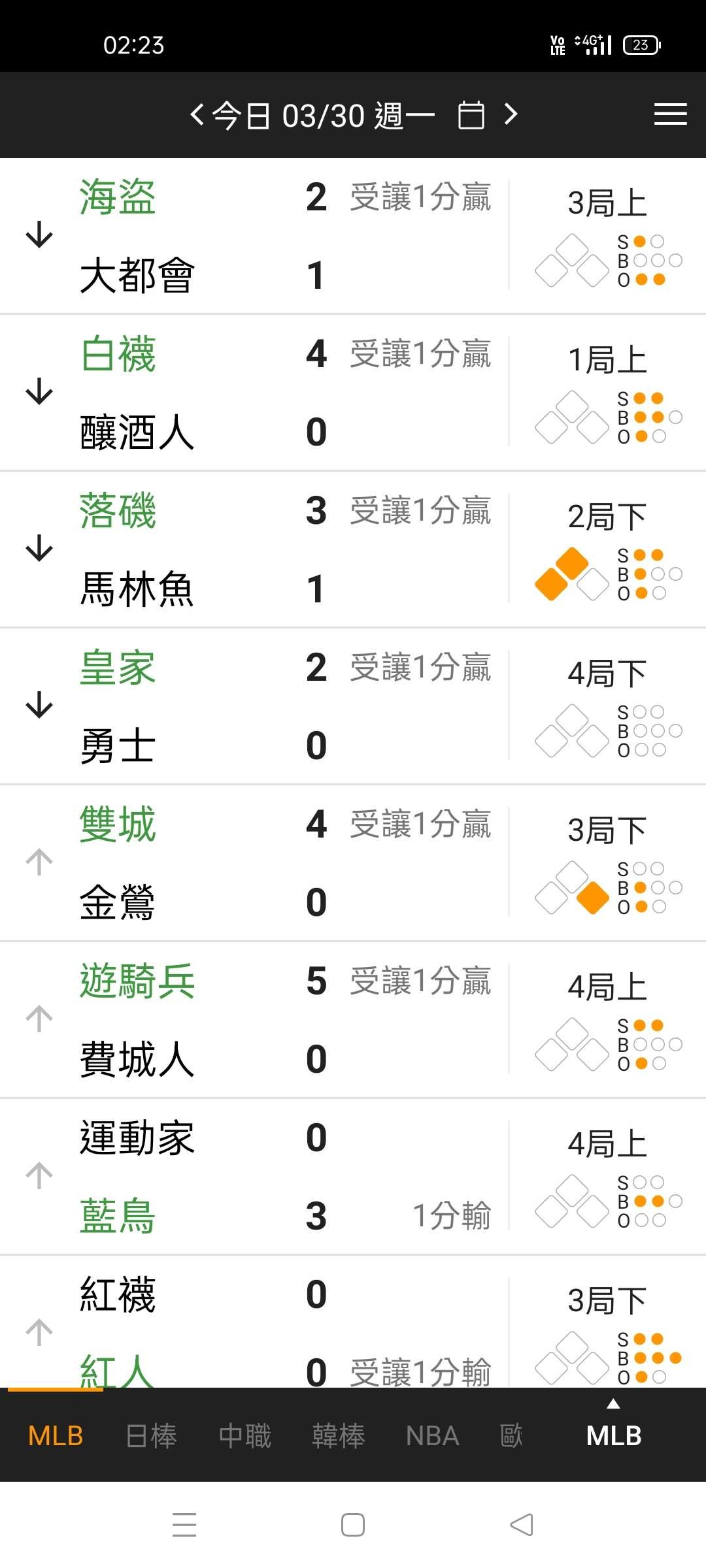Switch to the 日棒 tab
This screenshot has height=1568, width=706.
[x=151, y=1435]
